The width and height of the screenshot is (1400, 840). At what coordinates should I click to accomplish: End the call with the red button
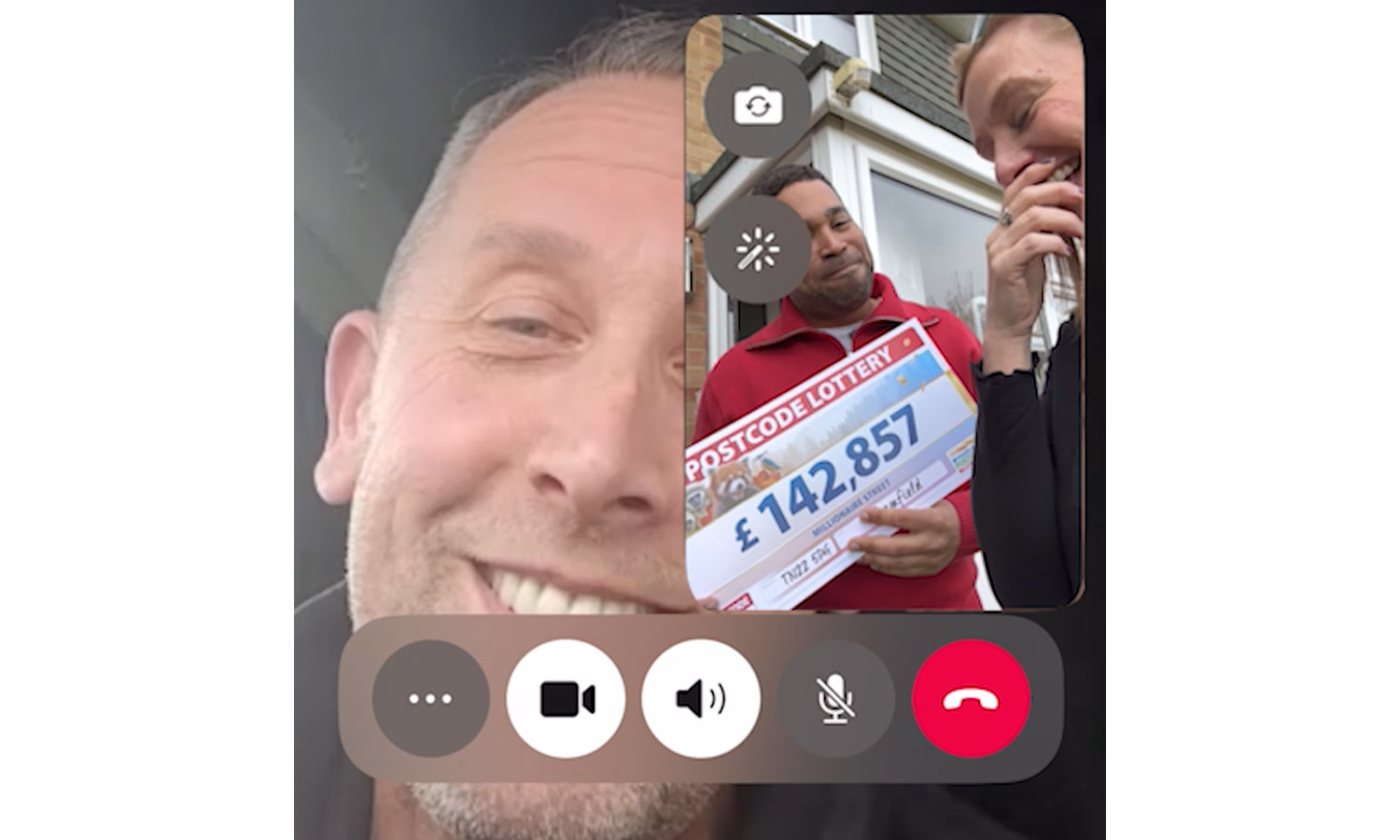point(971,698)
